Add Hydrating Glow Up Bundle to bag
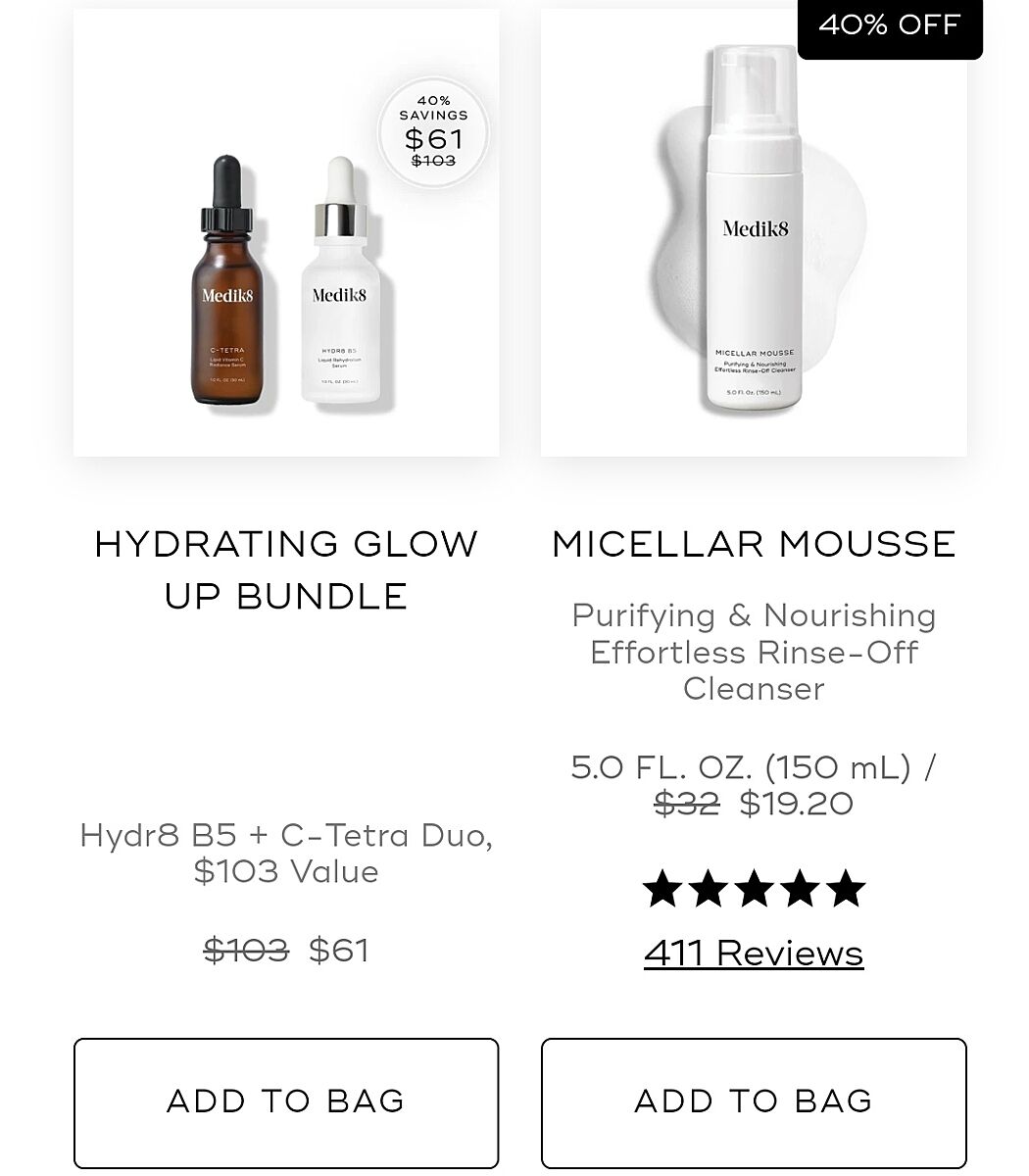The width and height of the screenshot is (1029, 1176). click(285, 1102)
